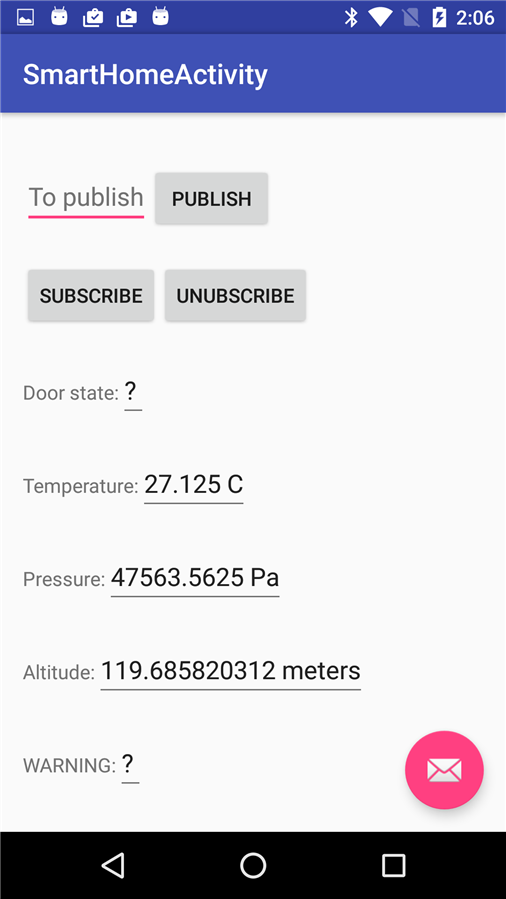Focus the Temperature field showing 27.125 C
This screenshot has height=899, width=506.
[194, 486]
